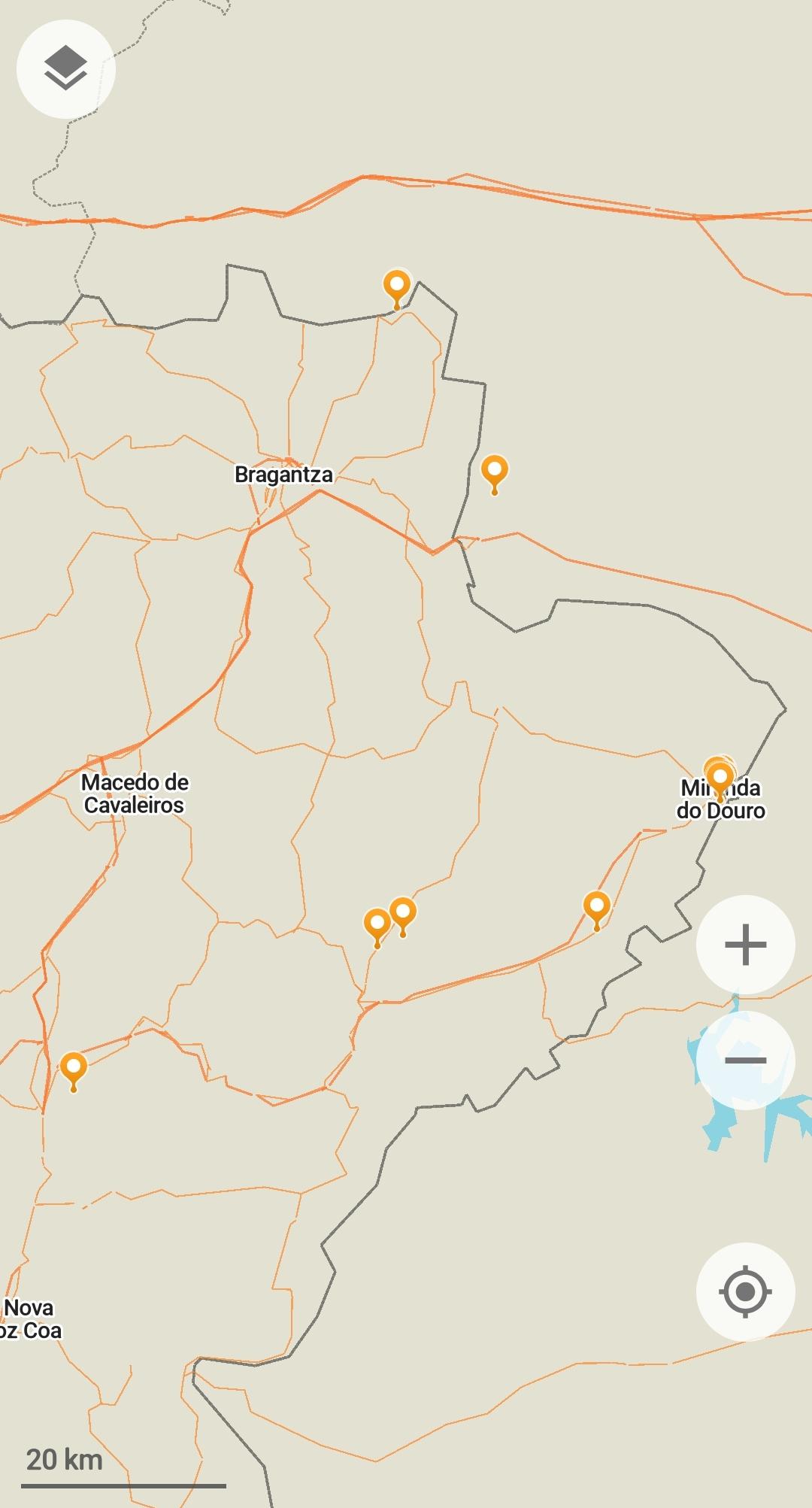812x1508 pixels.
Task: Zoom out with the minus button
Action: tap(745, 1060)
